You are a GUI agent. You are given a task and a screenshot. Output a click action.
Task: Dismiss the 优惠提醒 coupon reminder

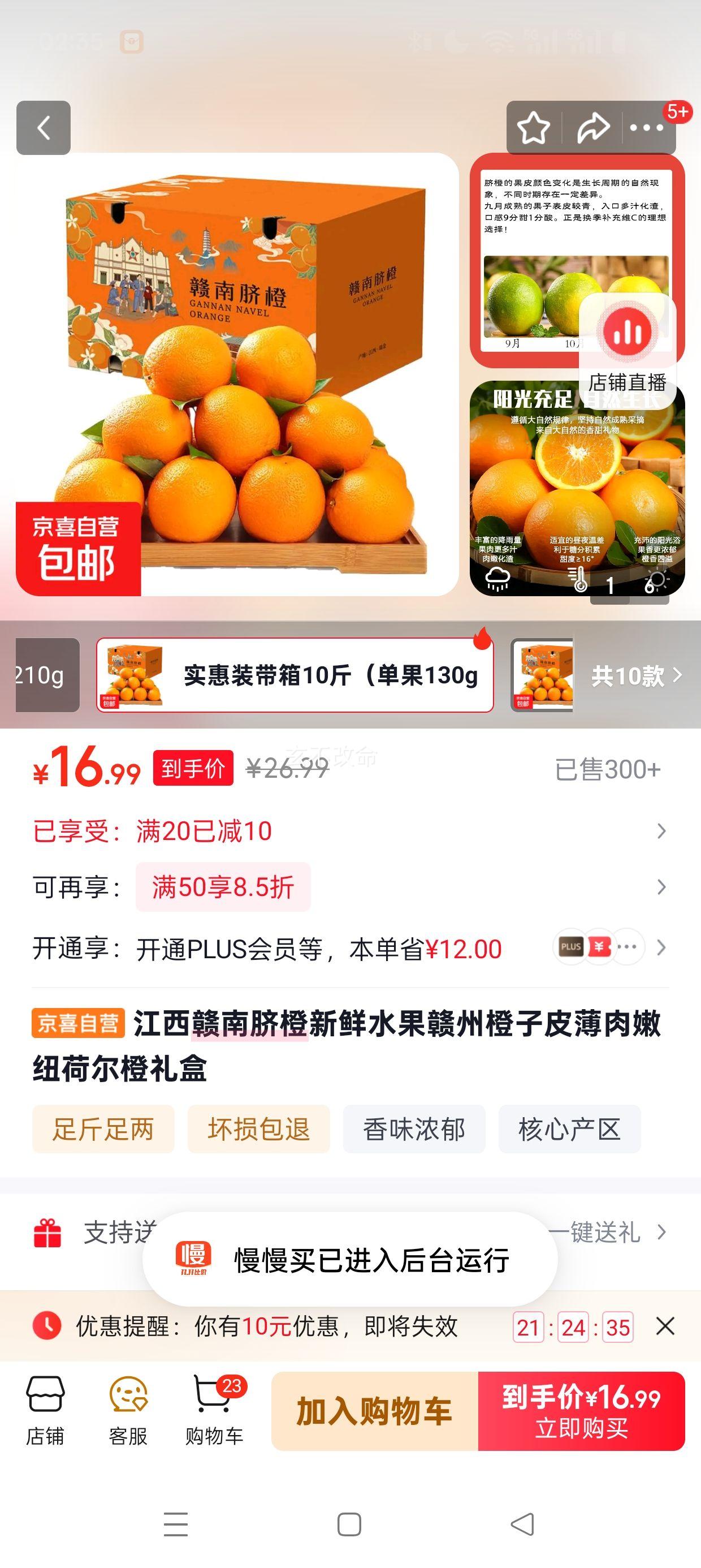[665, 1326]
